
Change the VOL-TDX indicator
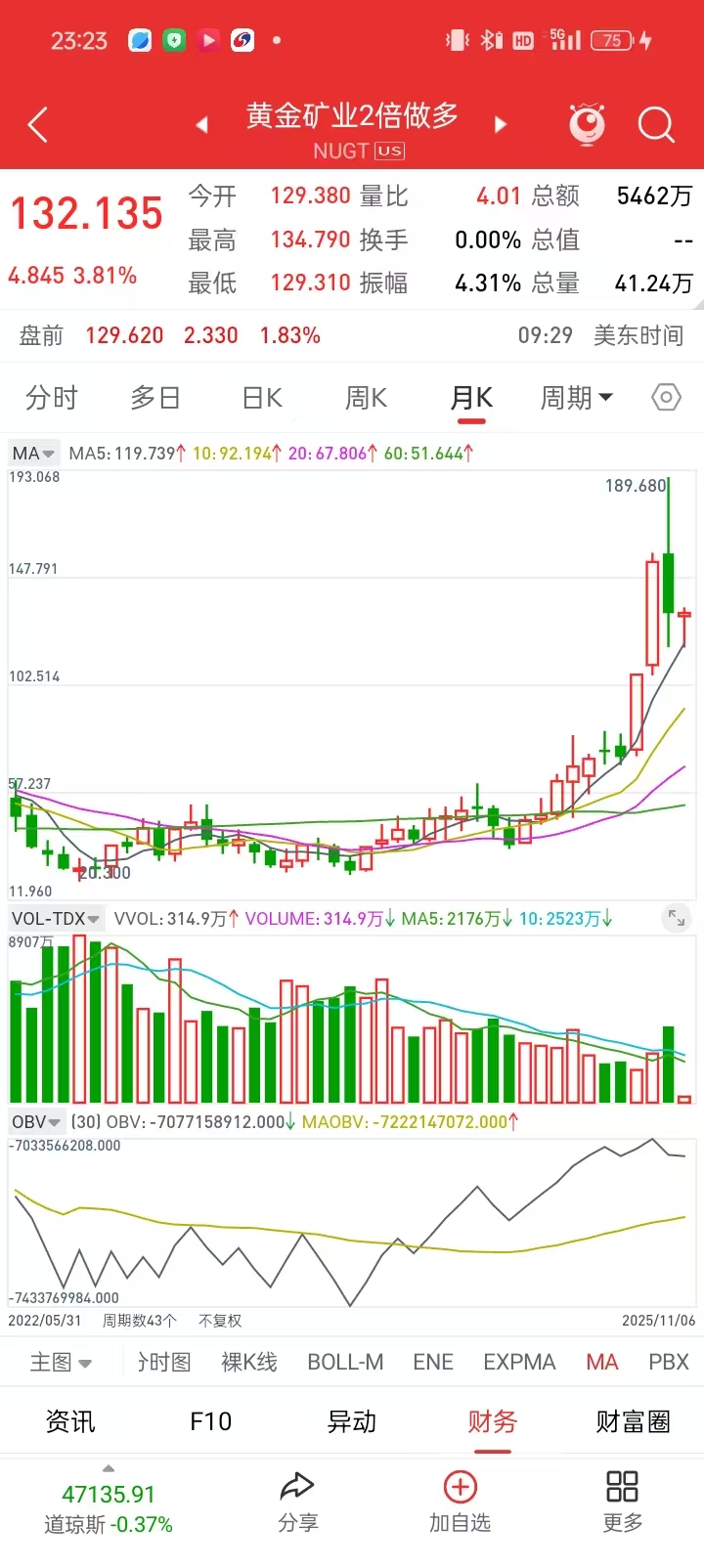click(56, 919)
